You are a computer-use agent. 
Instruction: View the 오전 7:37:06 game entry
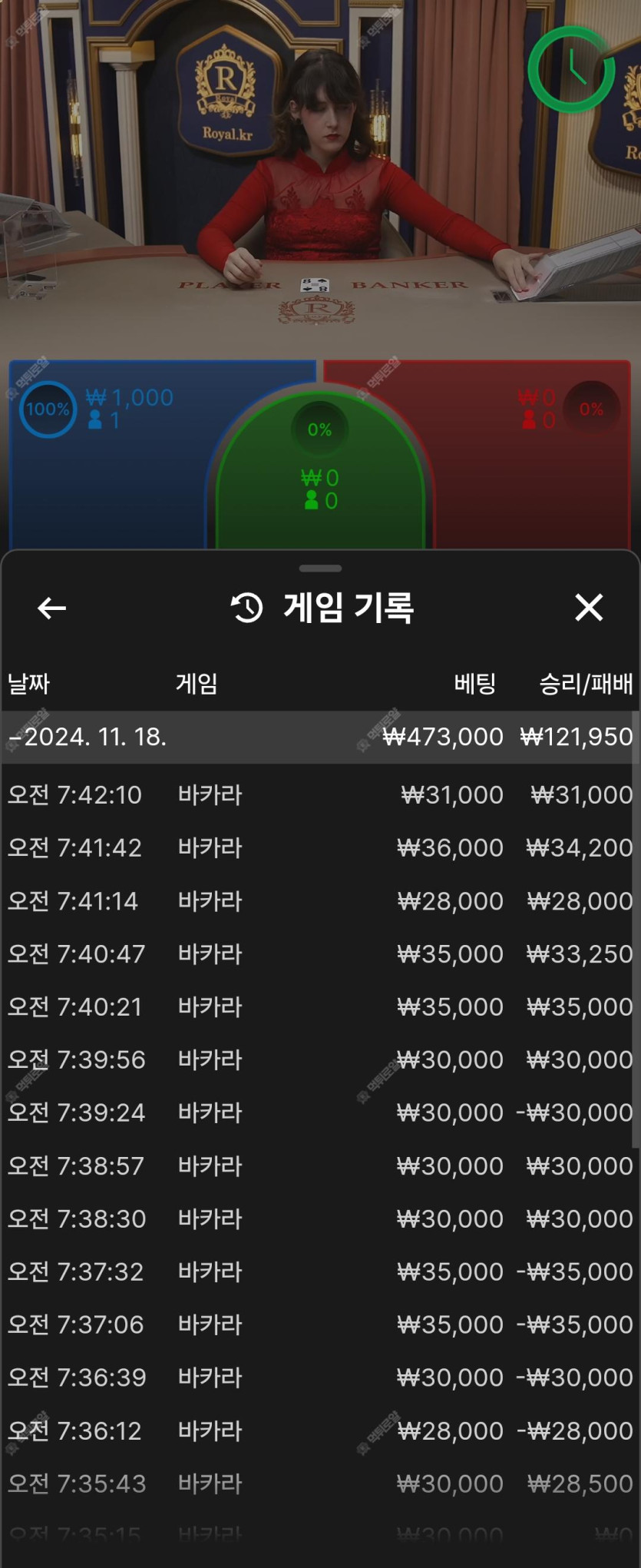click(x=319, y=1324)
